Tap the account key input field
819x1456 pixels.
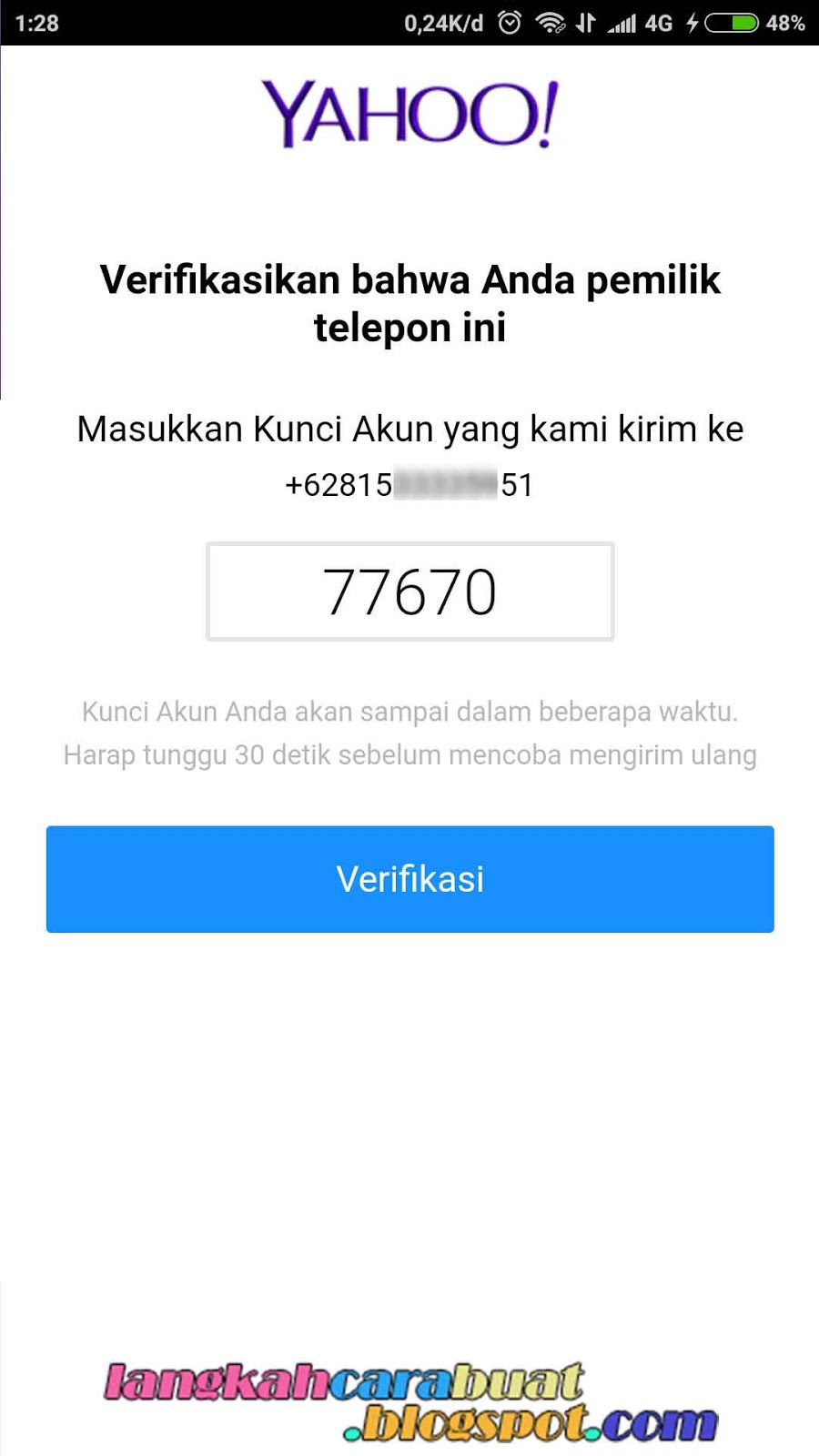pos(409,591)
